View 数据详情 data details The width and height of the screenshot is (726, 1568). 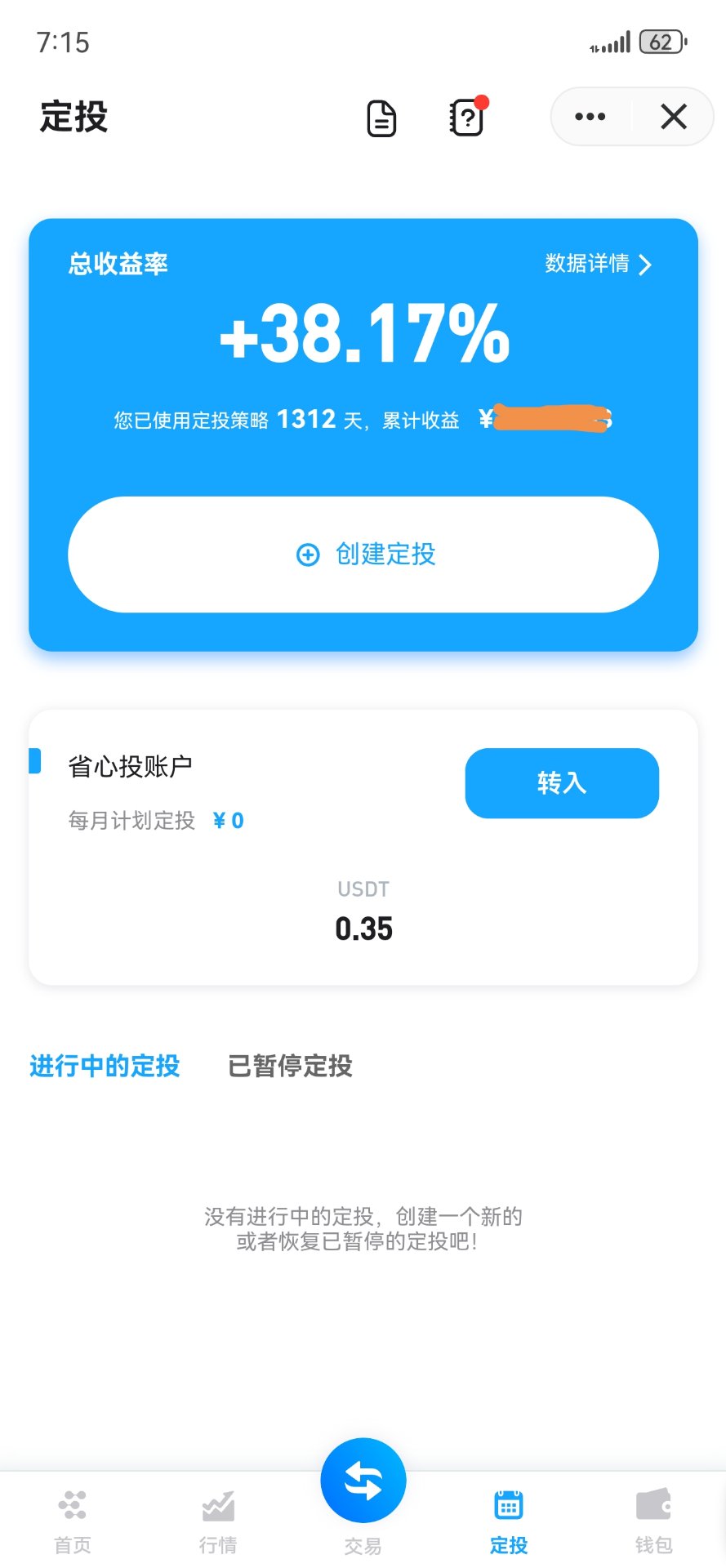[598, 264]
